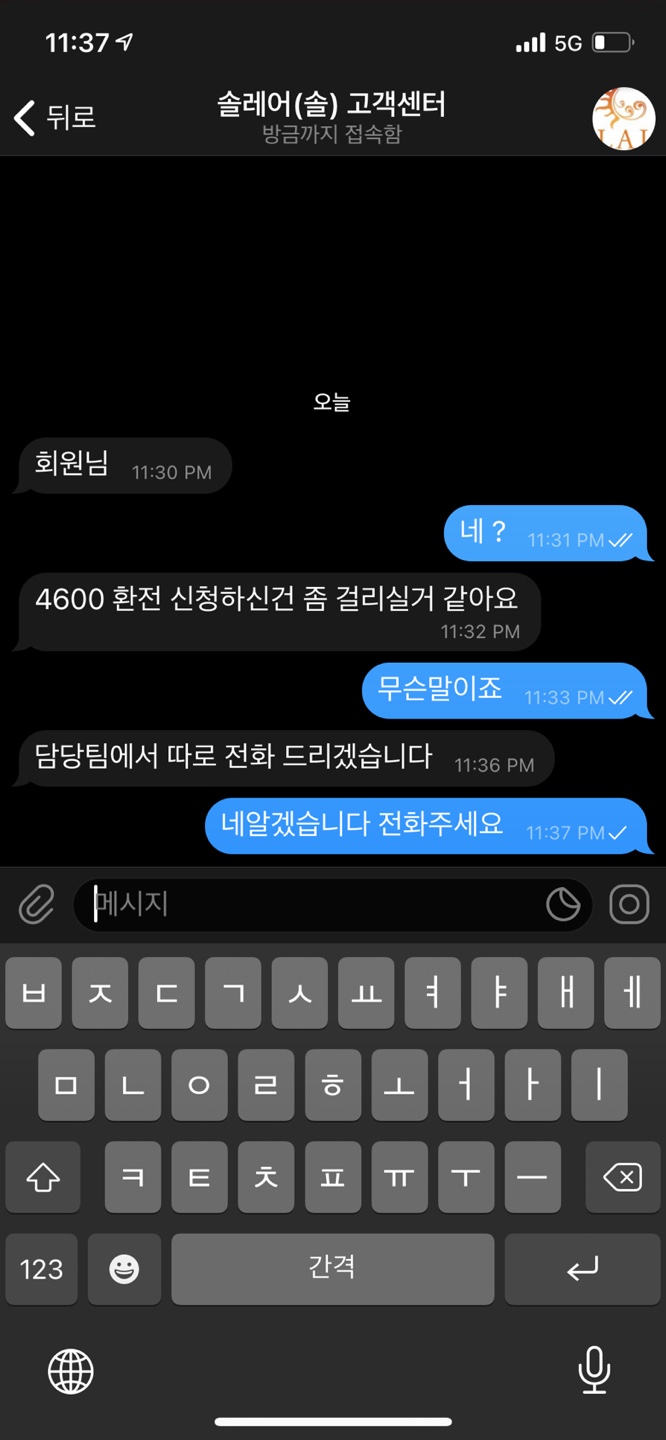Open the sticker panel icon
Screen dimensions: 666x1440
coord(563,905)
